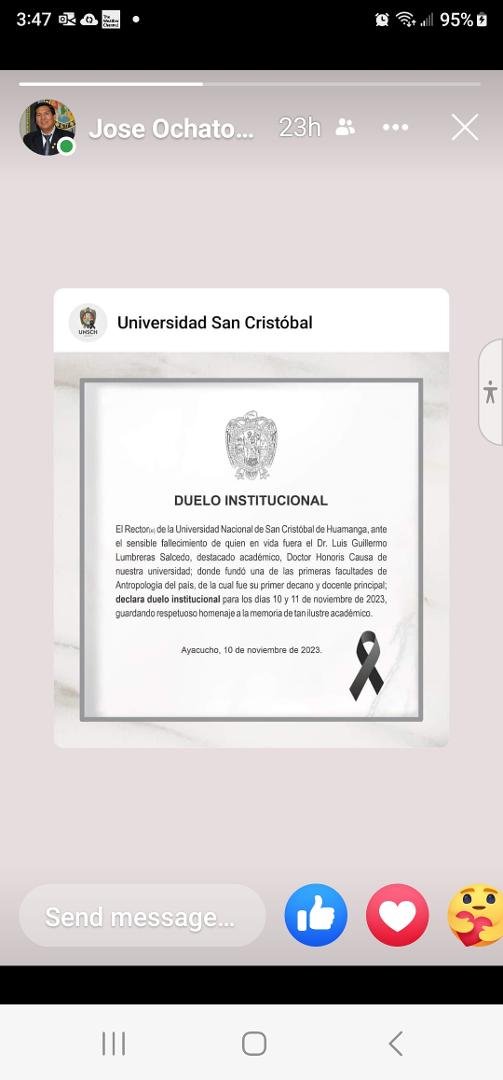503x1080 pixels.
Task: Go back using the system navigation bar
Action: click(396, 1043)
